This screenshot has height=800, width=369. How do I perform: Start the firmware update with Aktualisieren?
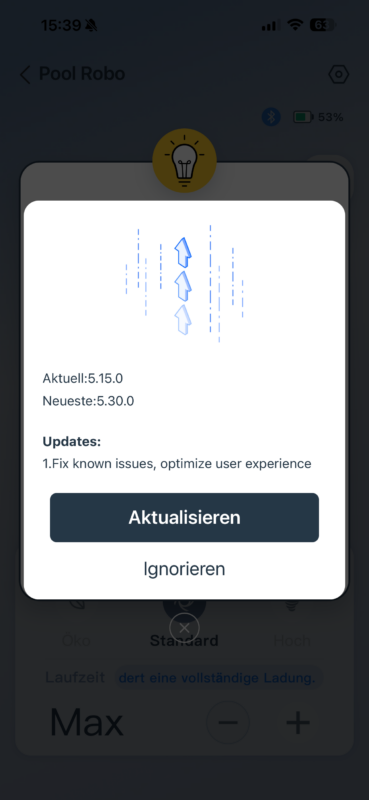tap(184, 517)
